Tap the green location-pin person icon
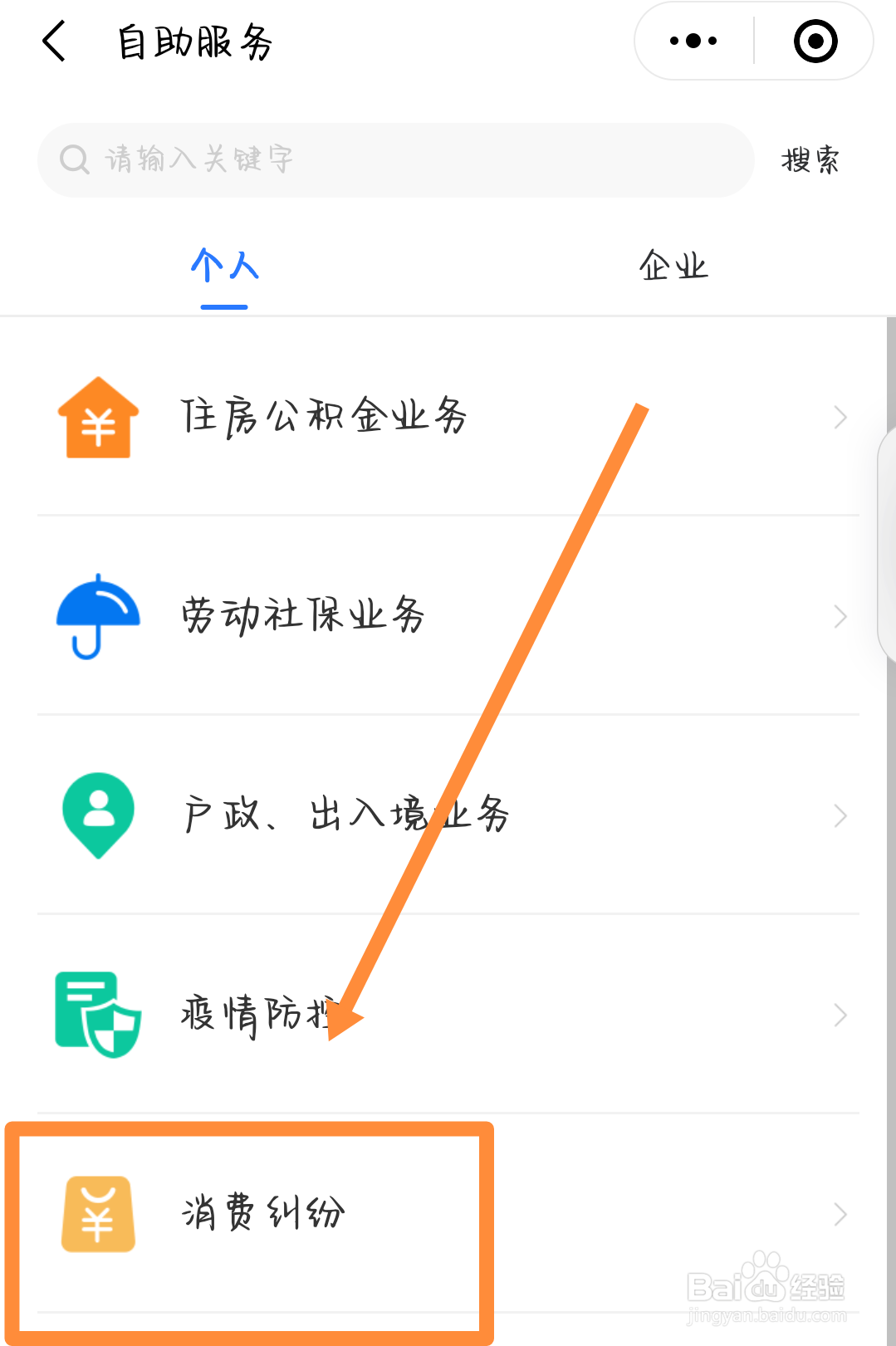This screenshot has height=1346, width=896. 98,815
